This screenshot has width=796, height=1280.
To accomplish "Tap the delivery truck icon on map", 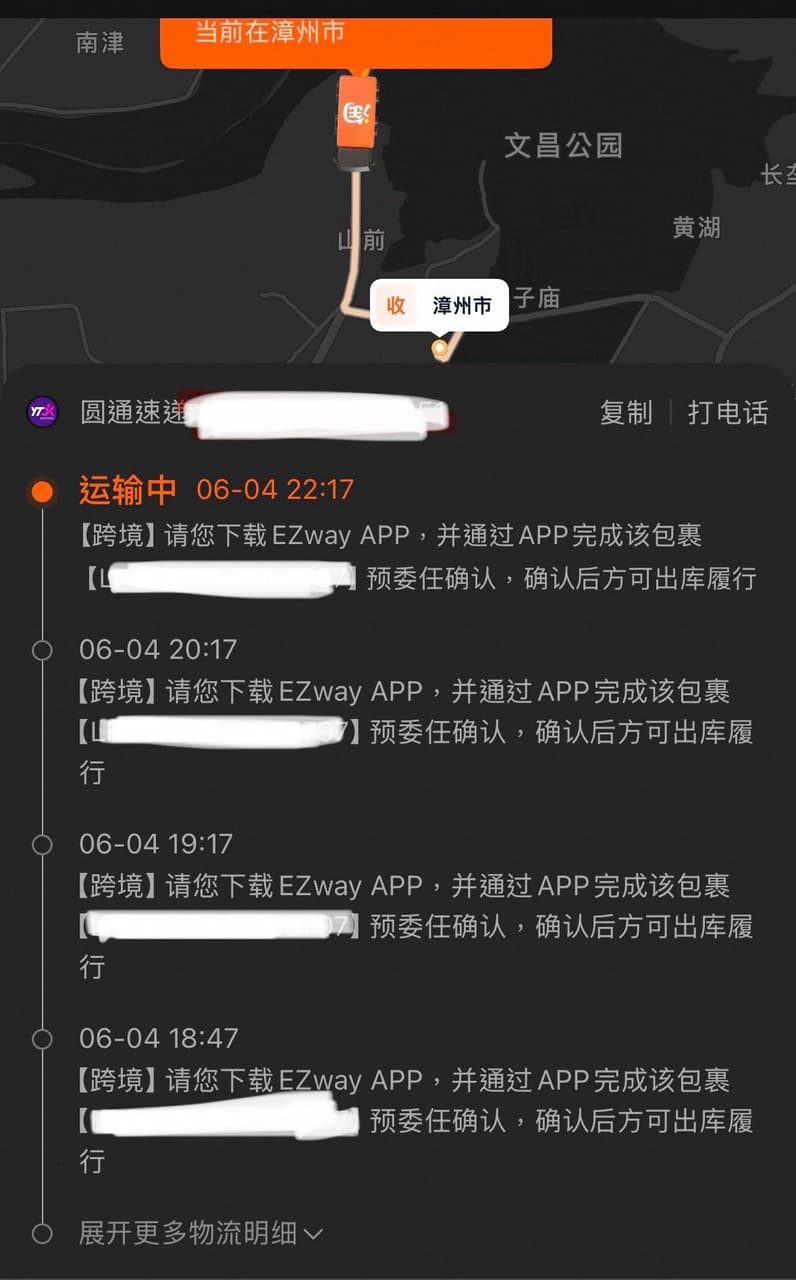I will (x=356, y=120).
